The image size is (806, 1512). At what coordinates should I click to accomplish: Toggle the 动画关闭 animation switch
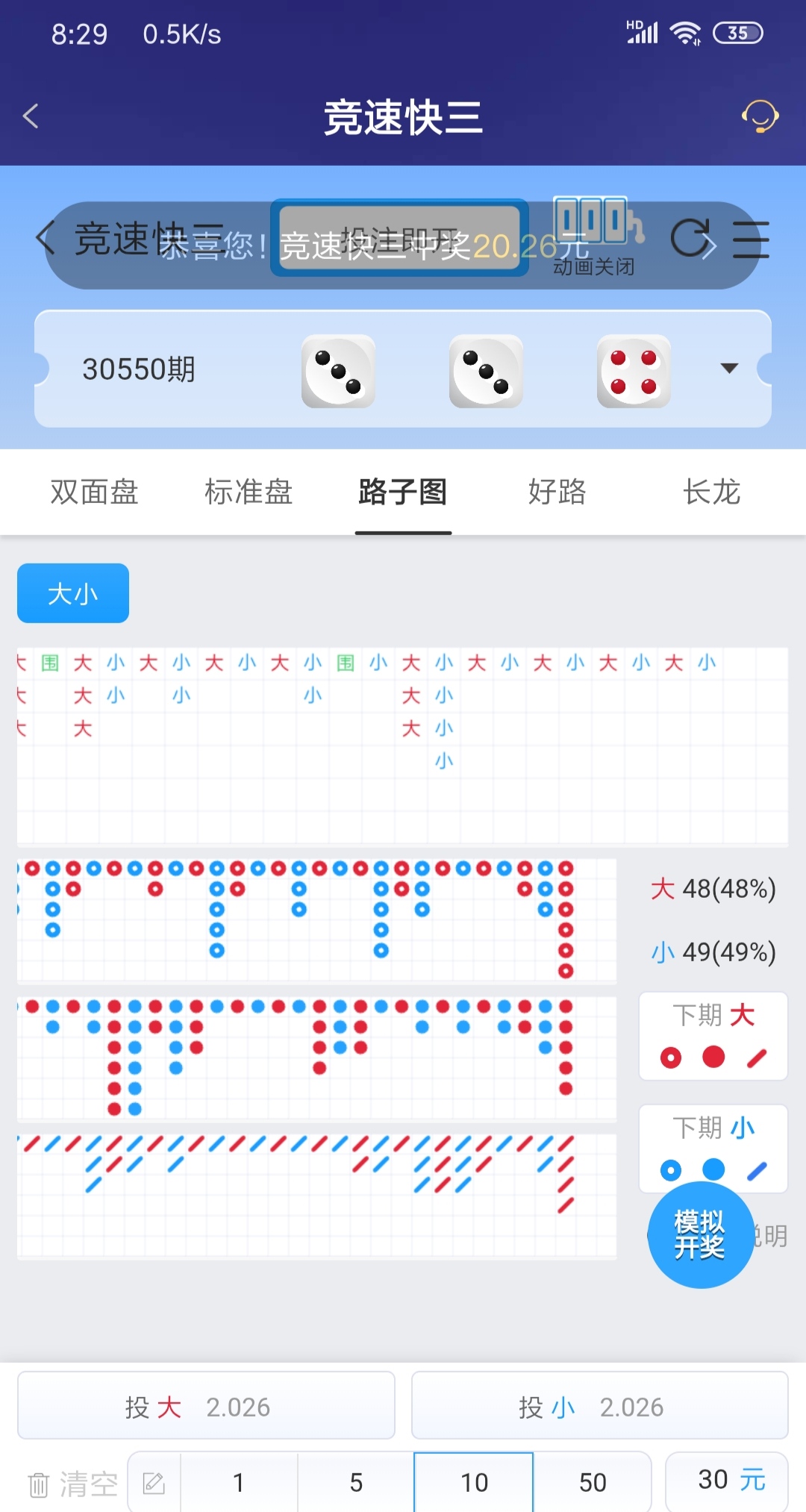click(x=595, y=235)
